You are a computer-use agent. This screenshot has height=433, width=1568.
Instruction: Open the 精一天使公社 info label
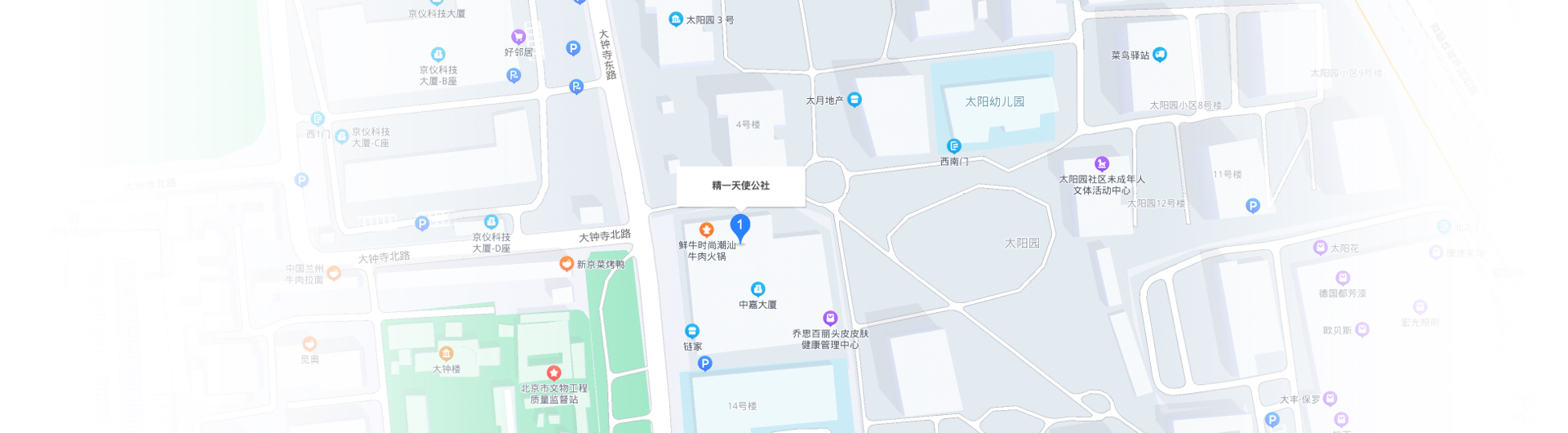click(x=740, y=186)
